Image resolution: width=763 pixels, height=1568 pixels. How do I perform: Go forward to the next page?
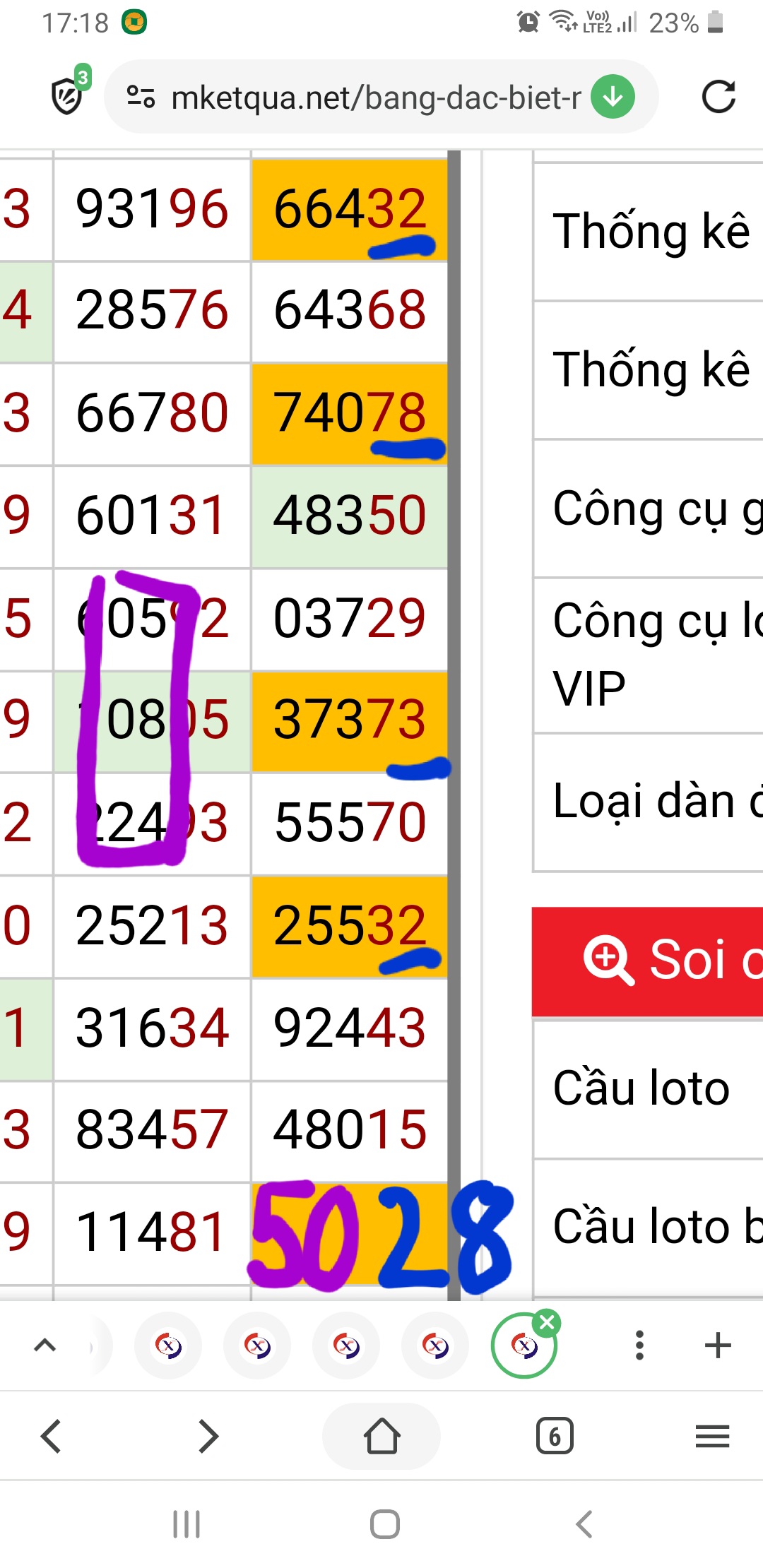[x=208, y=1436]
